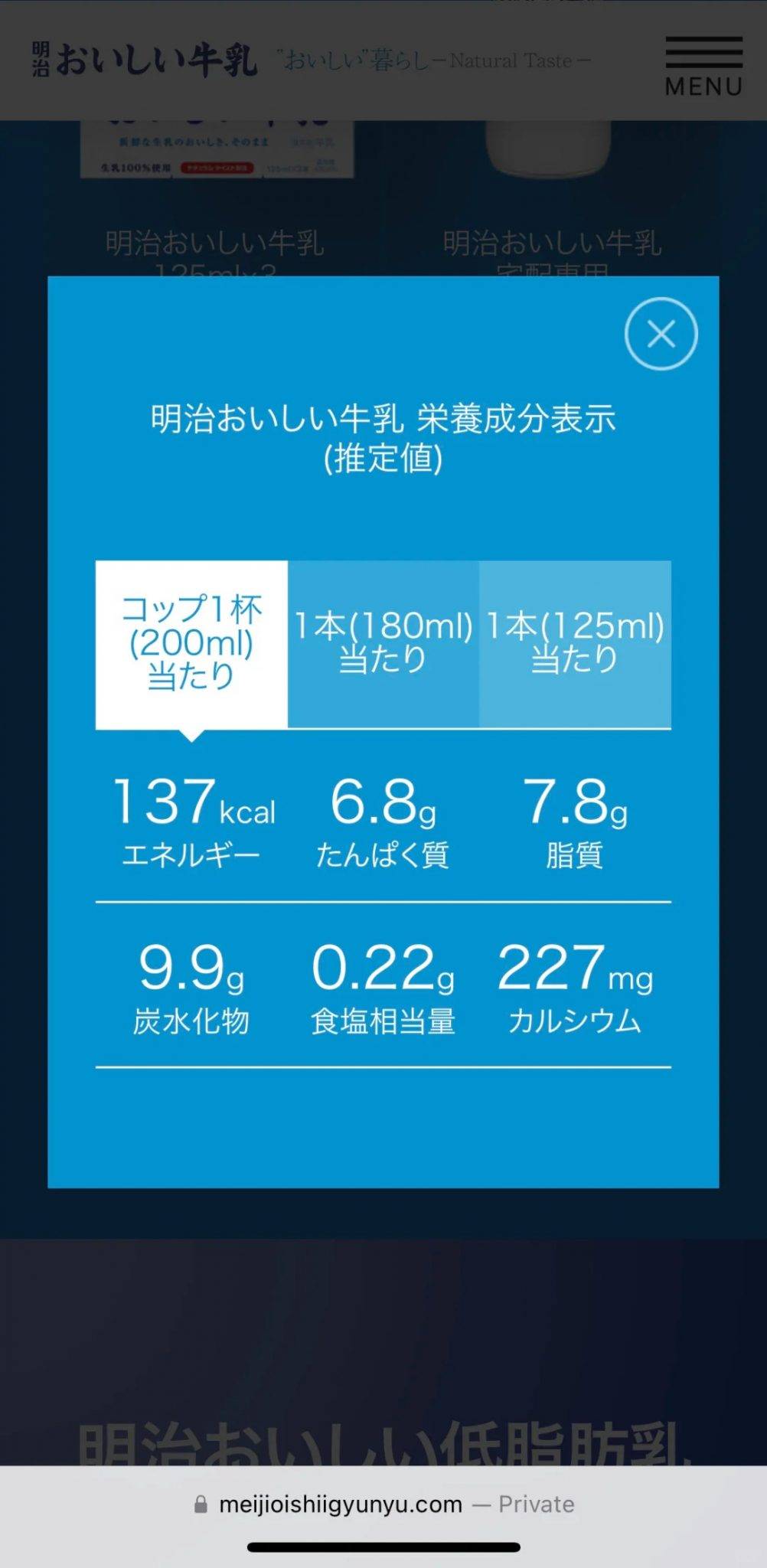
Task: Switch to 1本(180ml)当たり tab
Action: tap(383, 643)
